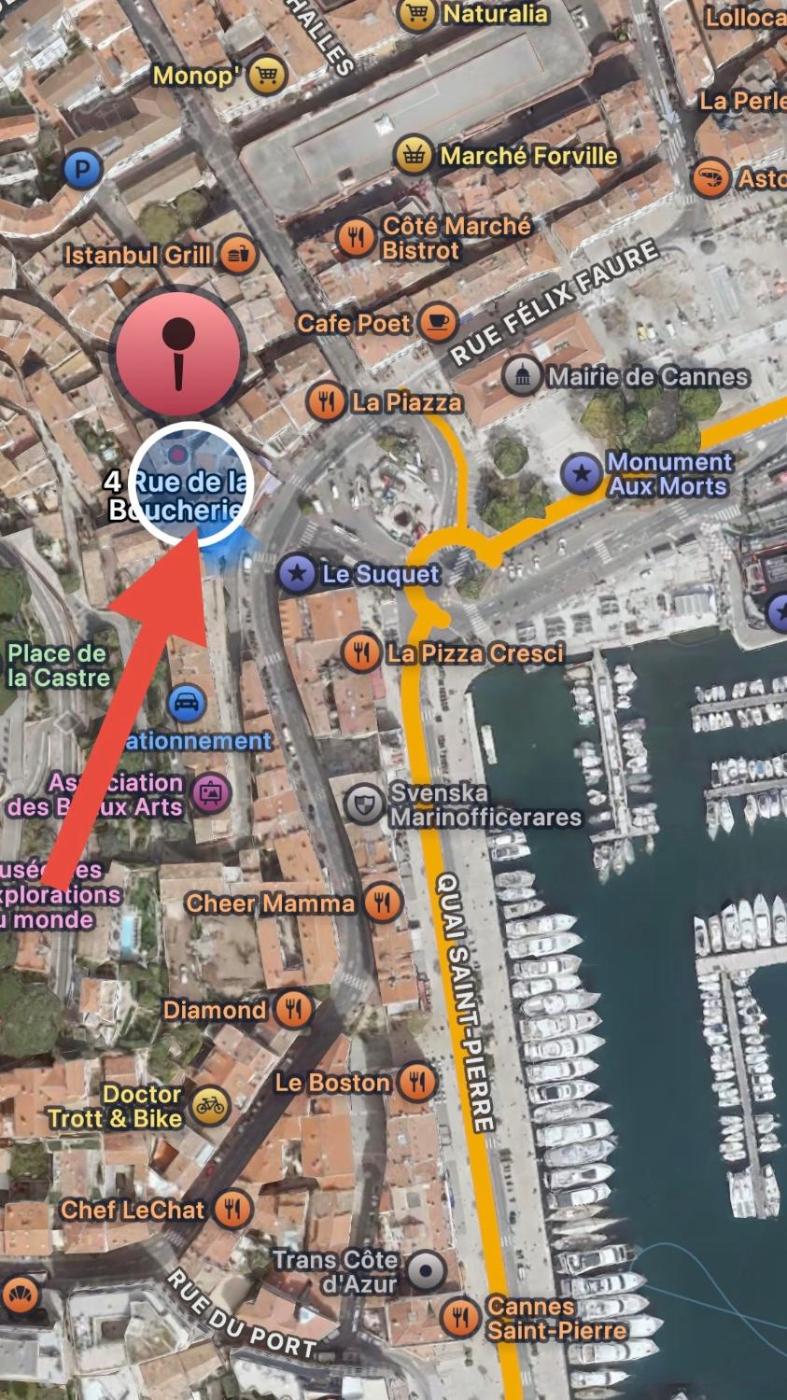Select the Le Suquet landmark marker
Screen dimensions: 787x1400
coord(296,573)
